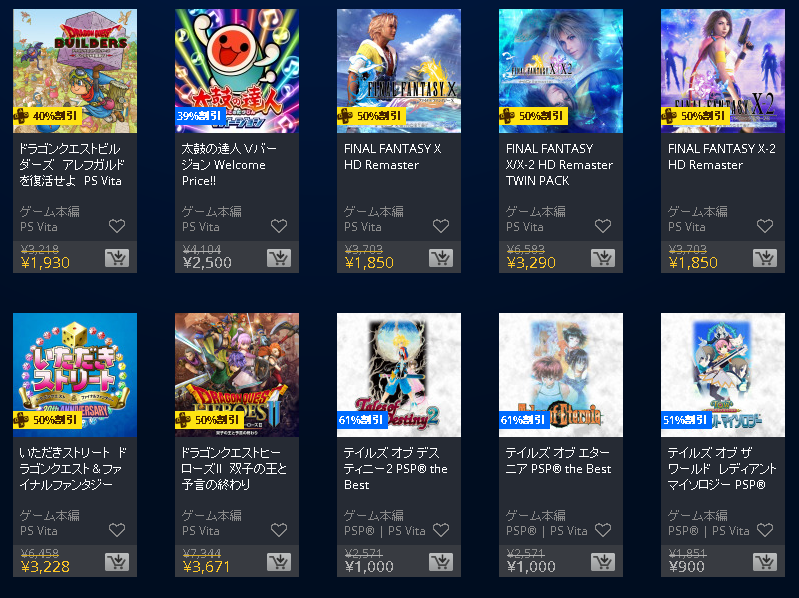Viewport: 799px width, 598px height.
Task: Open FINAL FANTASY X HD Remaster card
Action: (x=399, y=70)
